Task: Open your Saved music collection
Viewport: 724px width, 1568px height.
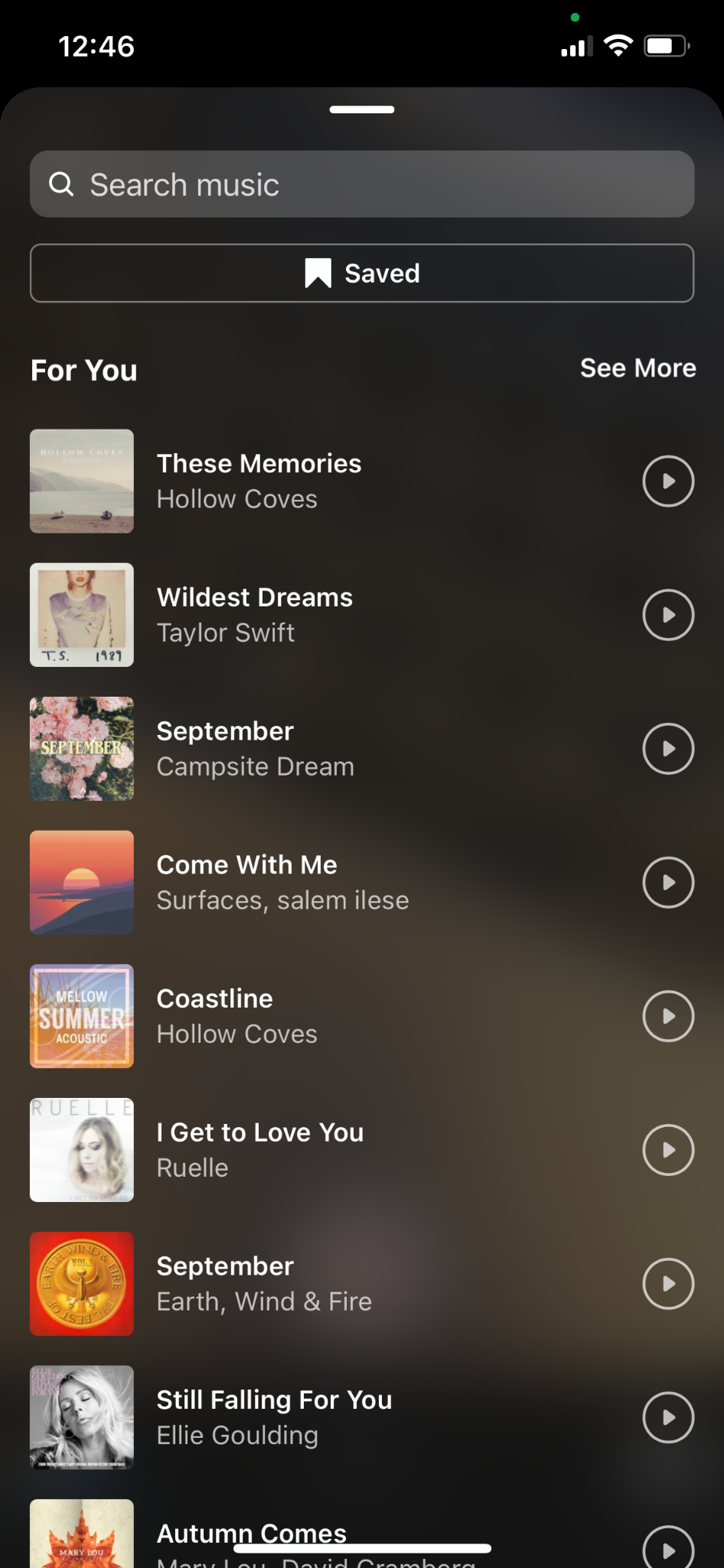Action: (361, 273)
